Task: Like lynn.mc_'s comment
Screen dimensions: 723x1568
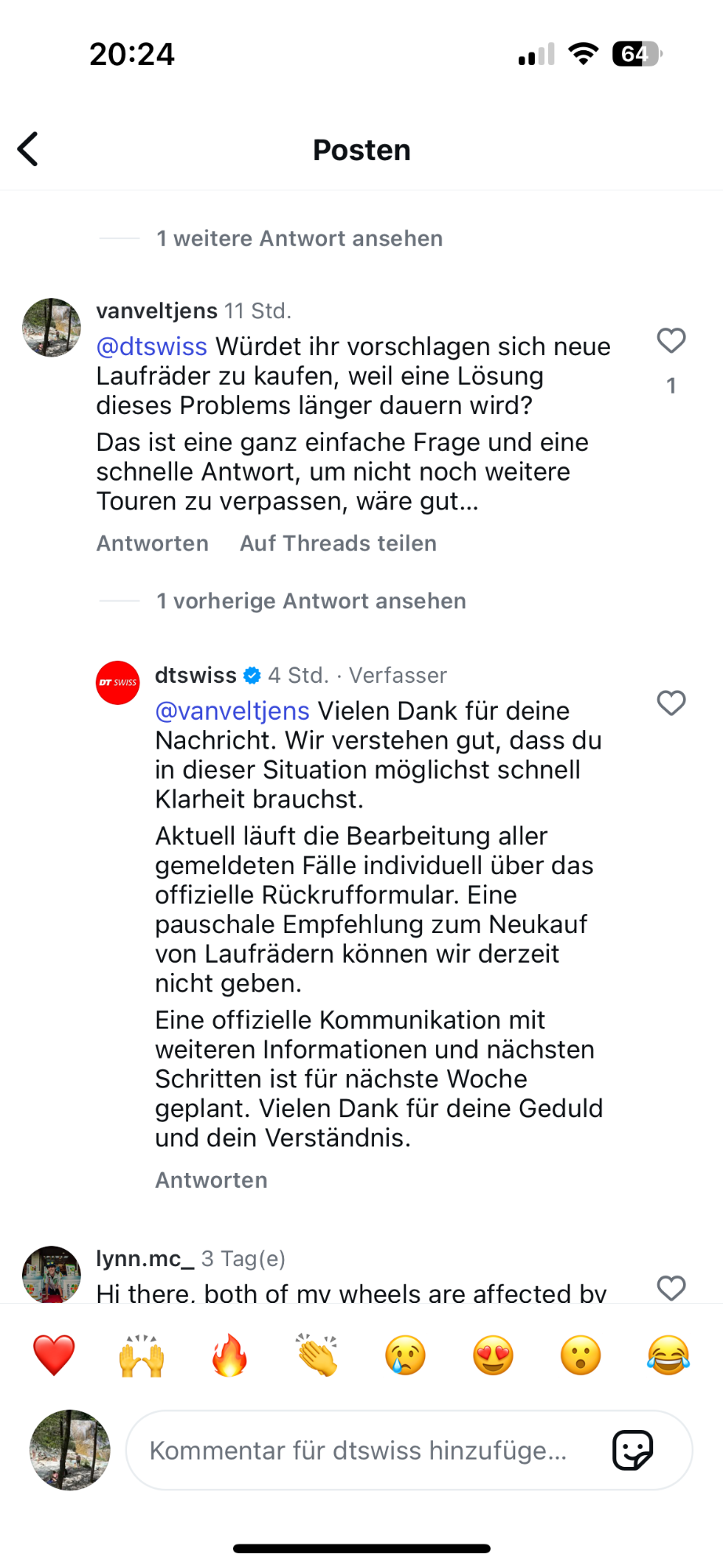Action: click(670, 1288)
